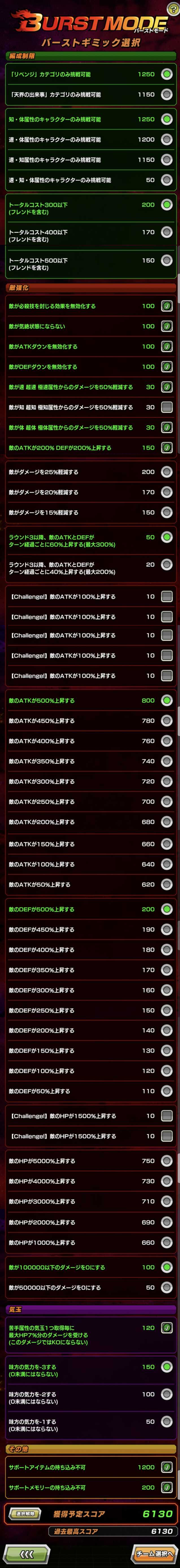The image size is (180, 1568).
Task: Choose total cost 400 or less
Action: click(166, 232)
